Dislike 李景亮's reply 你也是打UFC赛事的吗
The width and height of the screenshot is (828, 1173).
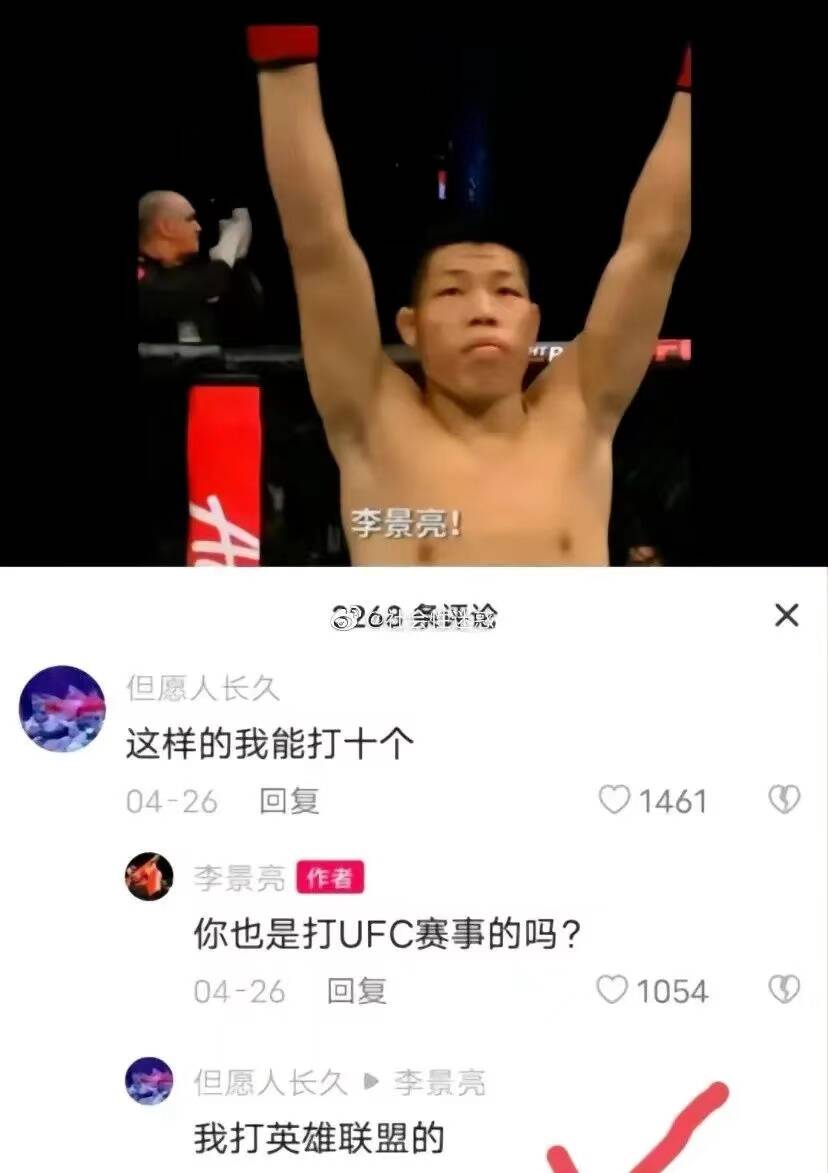tap(783, 990)
